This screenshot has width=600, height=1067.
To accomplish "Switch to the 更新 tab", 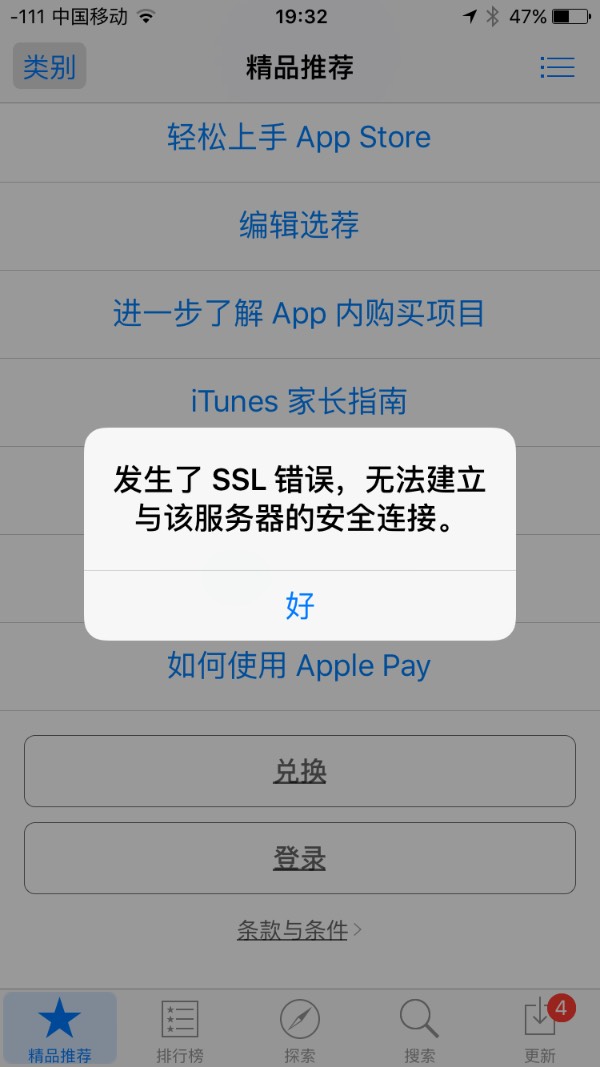I will [x=540, y=1030].
